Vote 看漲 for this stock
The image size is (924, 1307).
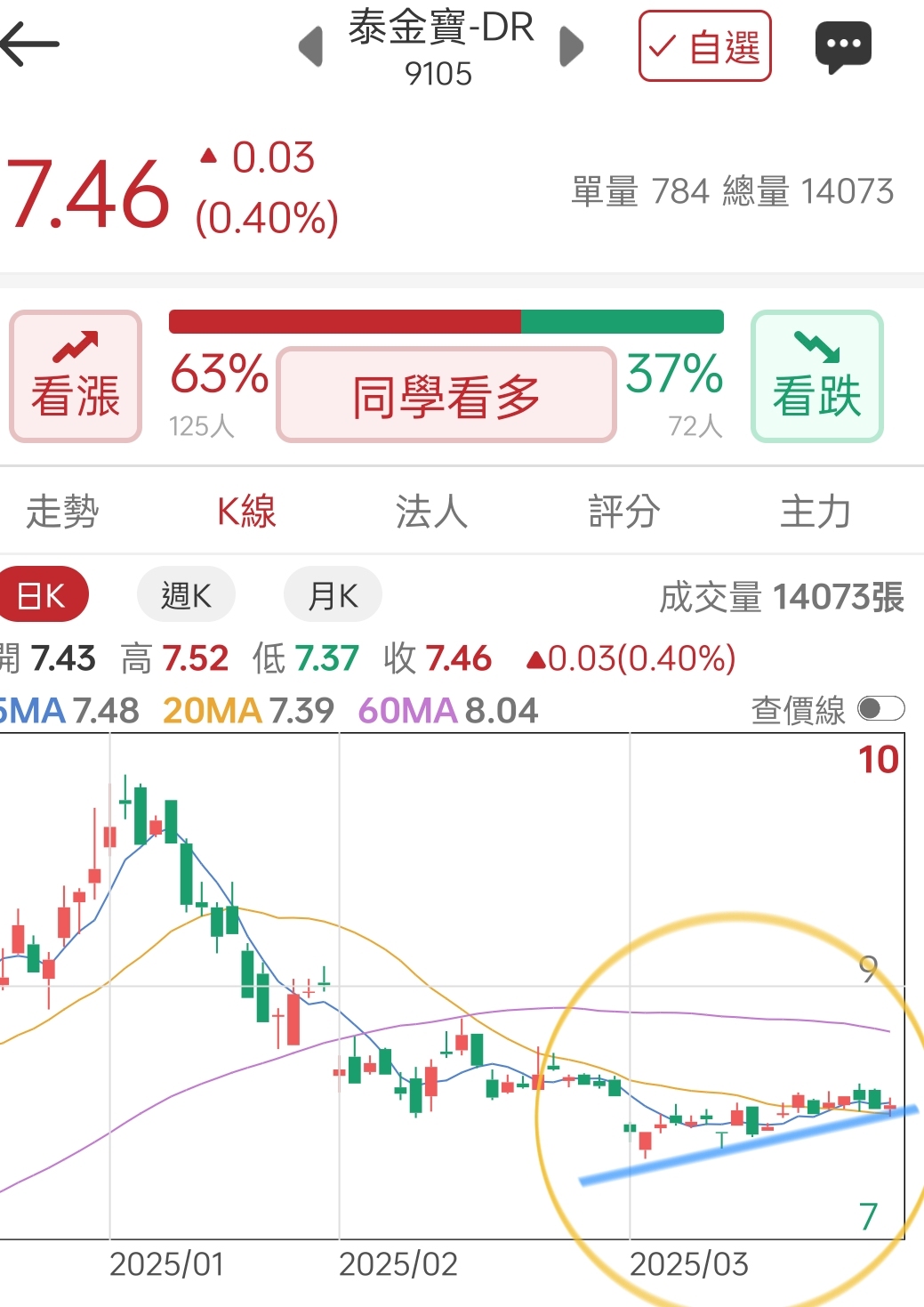point(76,376)
